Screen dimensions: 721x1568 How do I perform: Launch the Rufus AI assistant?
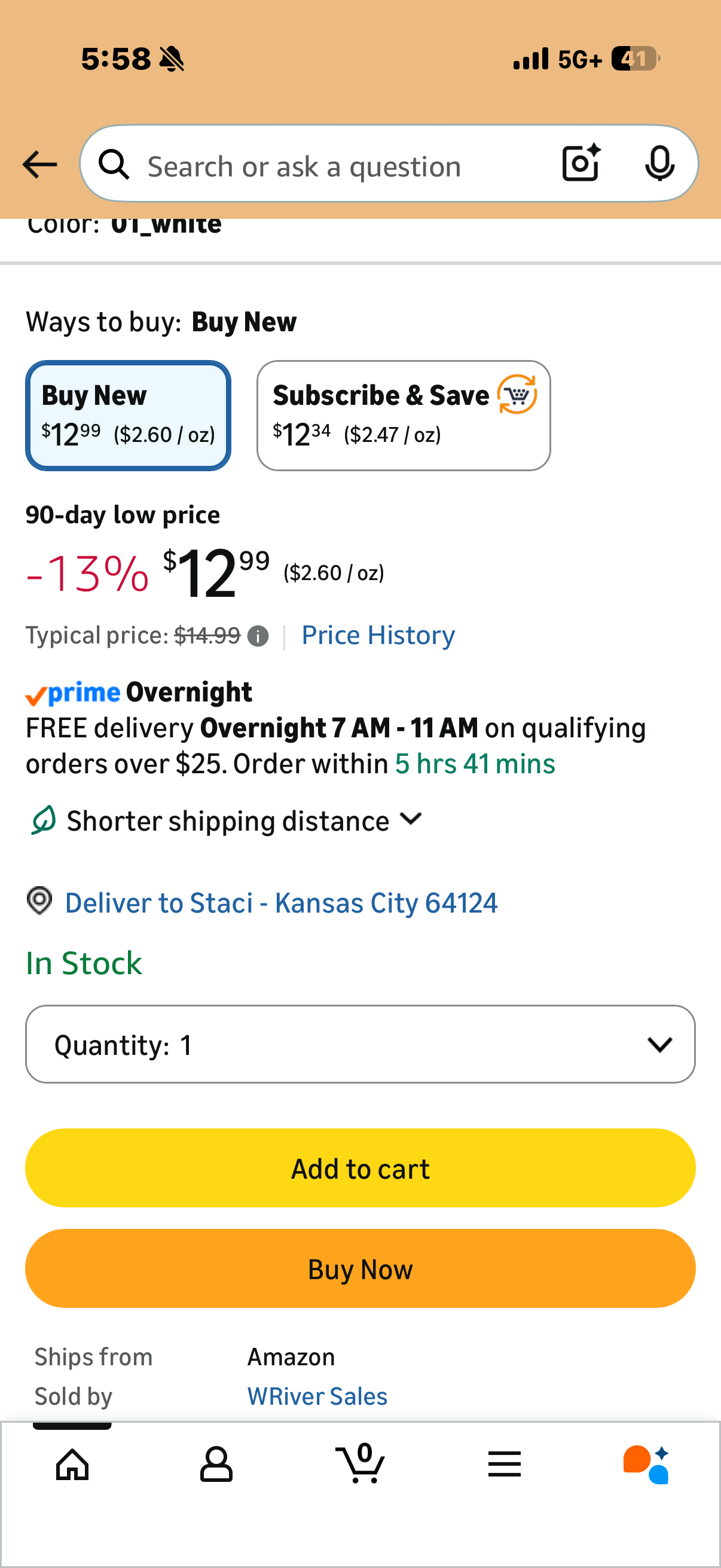(x=646, y=1464)
